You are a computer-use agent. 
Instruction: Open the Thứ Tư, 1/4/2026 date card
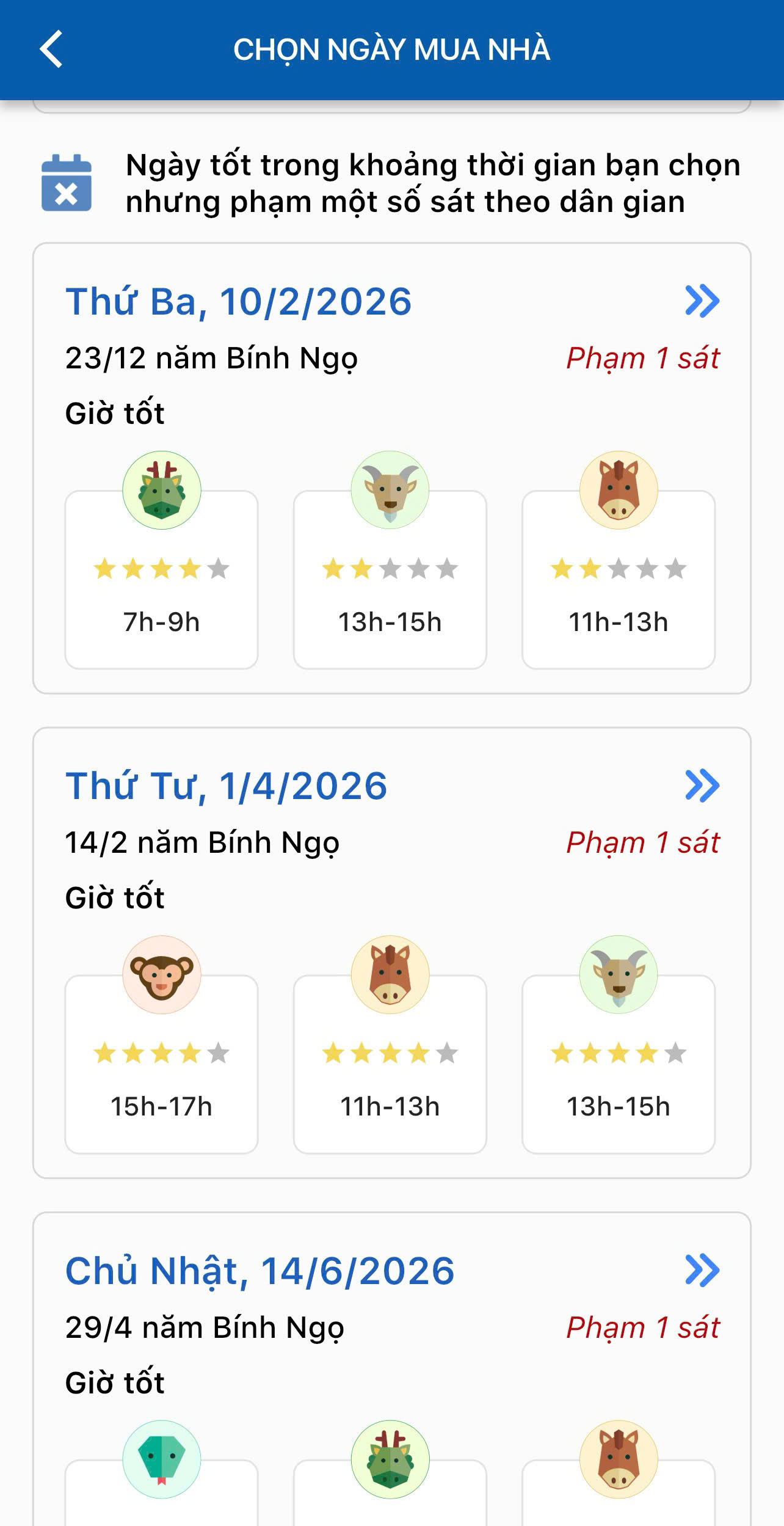pos(226,786)
